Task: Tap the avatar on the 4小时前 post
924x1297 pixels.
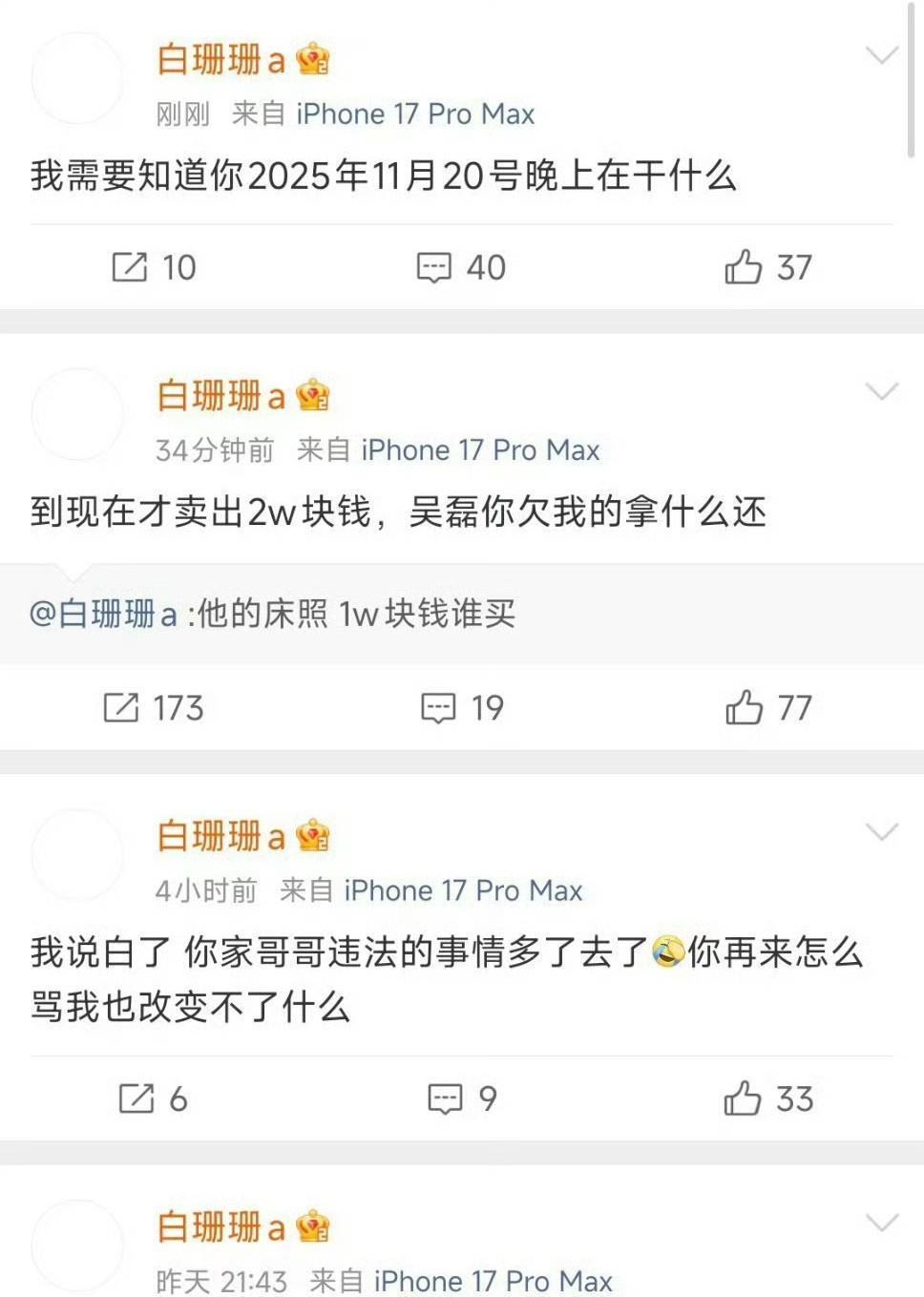Action: [77, 856]
